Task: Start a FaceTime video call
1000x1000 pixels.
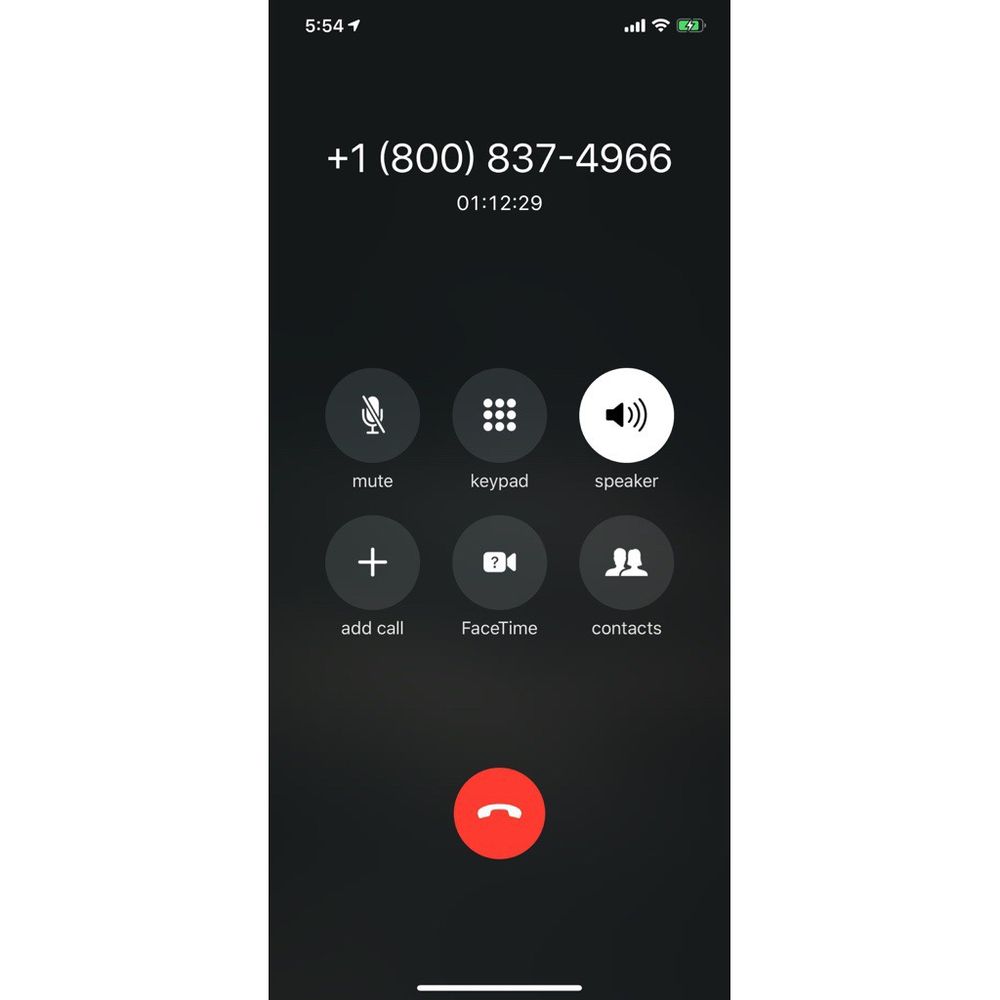Action: 499,562
